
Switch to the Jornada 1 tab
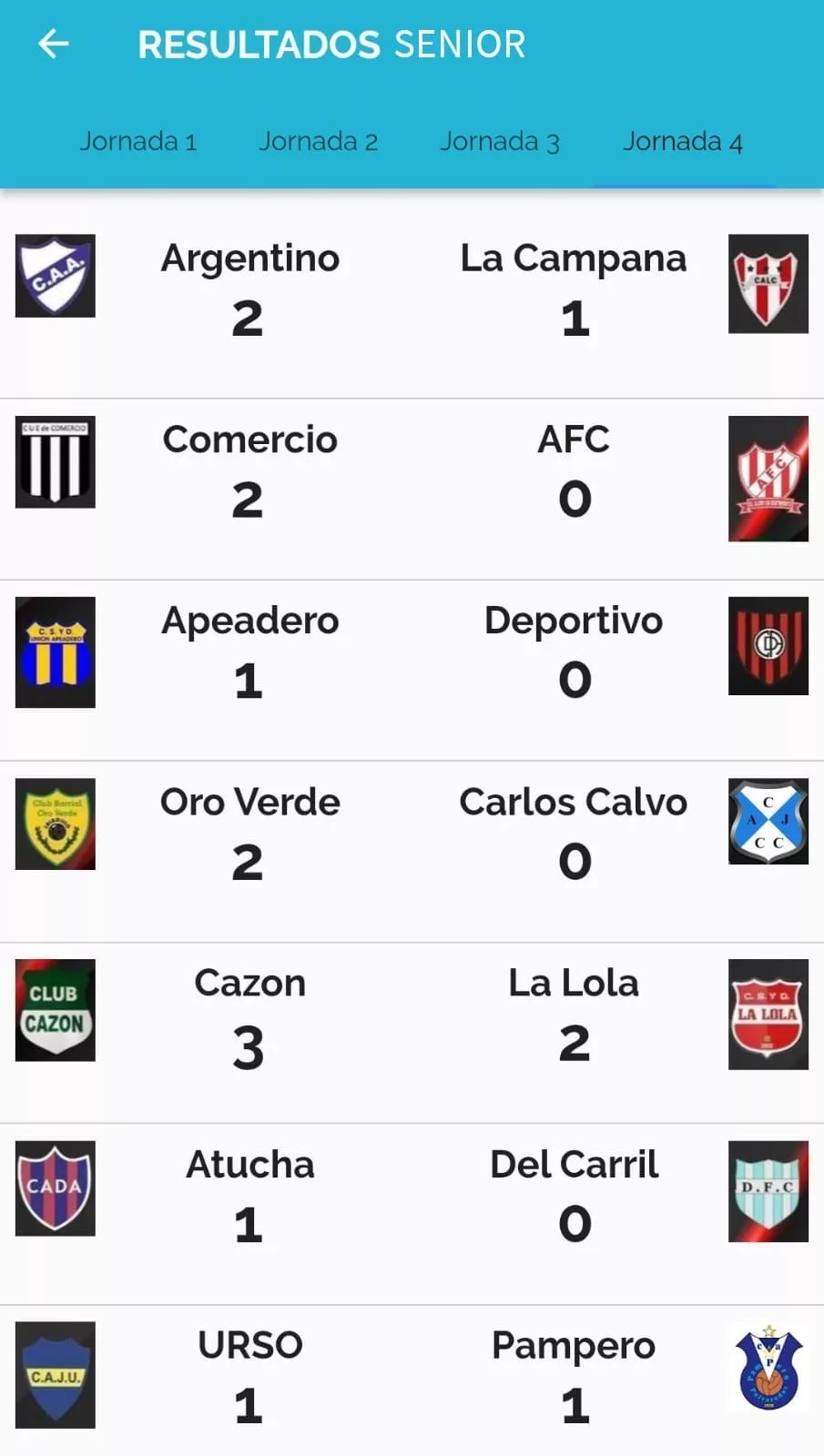(137, 142)
